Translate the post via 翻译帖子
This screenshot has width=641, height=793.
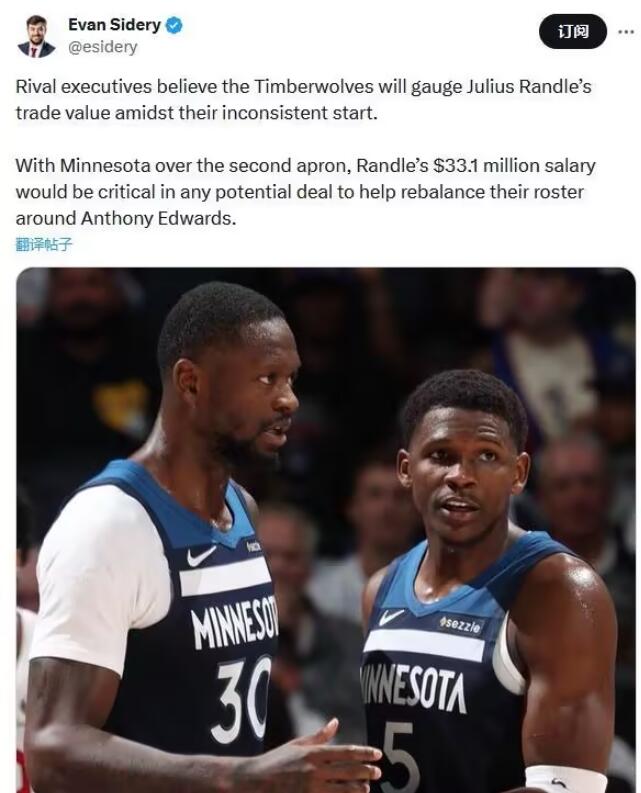[x=44, y=244]
